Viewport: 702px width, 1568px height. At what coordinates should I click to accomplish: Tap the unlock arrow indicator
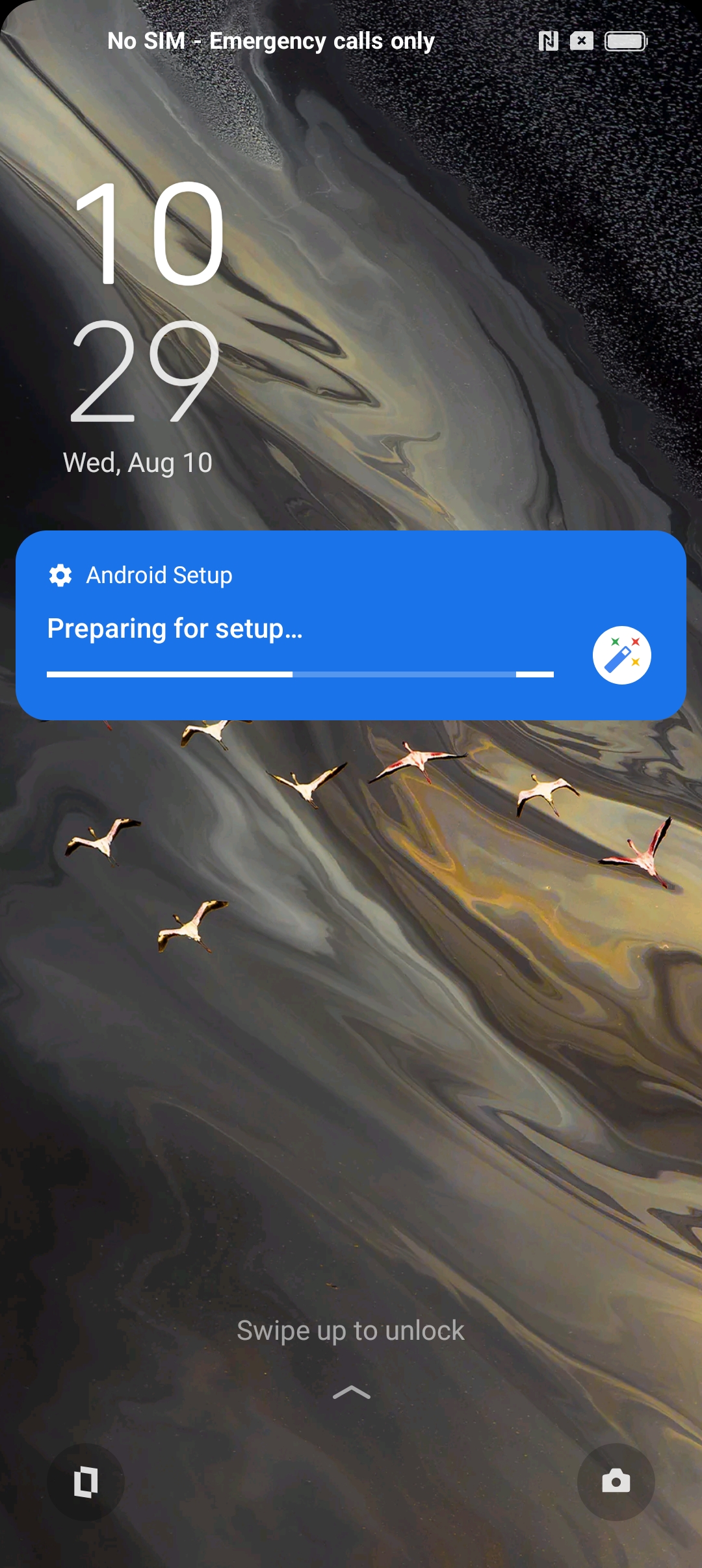[351, 1392]
